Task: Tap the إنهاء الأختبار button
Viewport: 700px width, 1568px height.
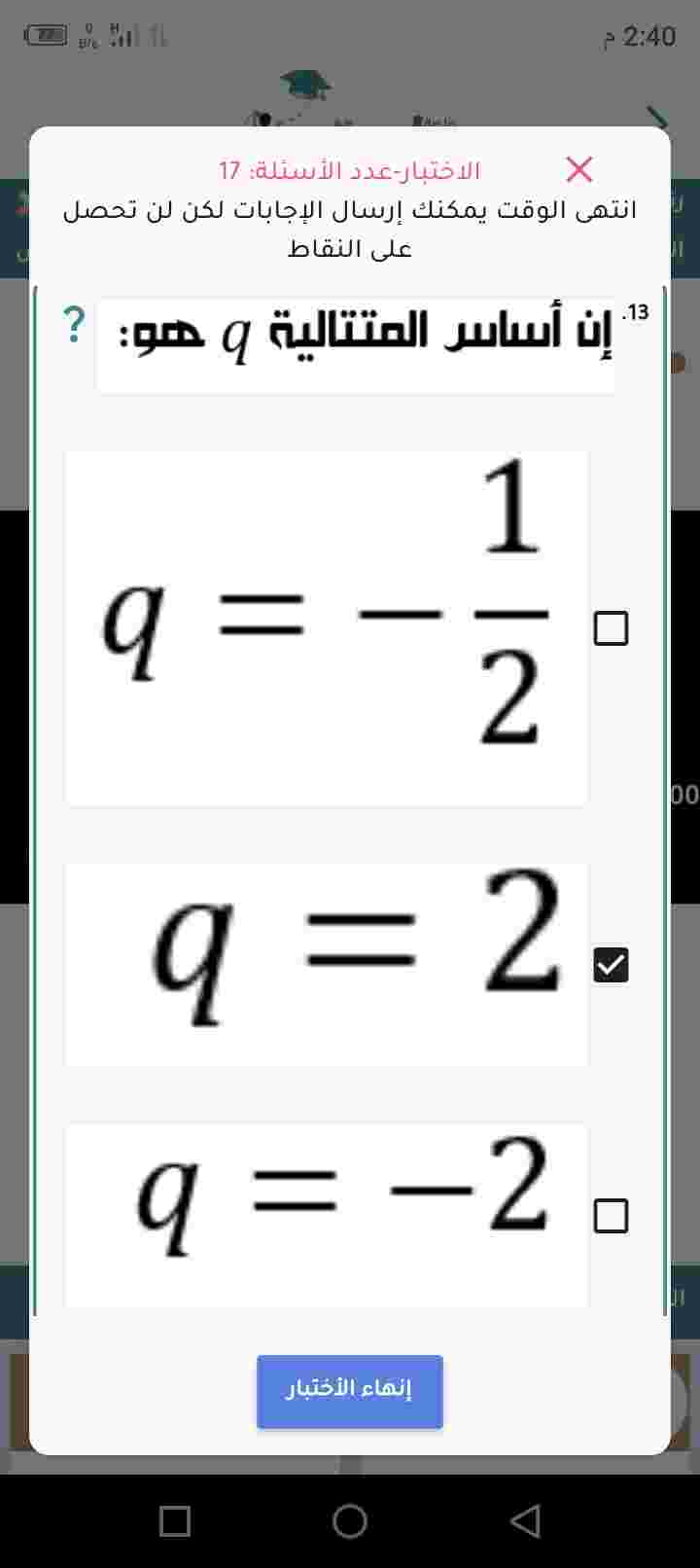Action: 350,1391
